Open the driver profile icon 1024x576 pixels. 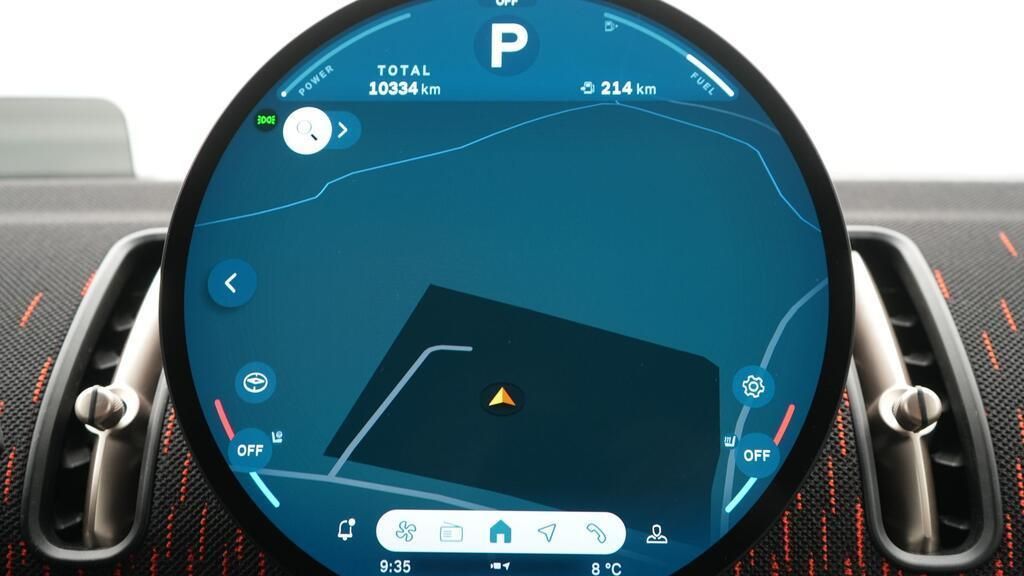[656, 533]
